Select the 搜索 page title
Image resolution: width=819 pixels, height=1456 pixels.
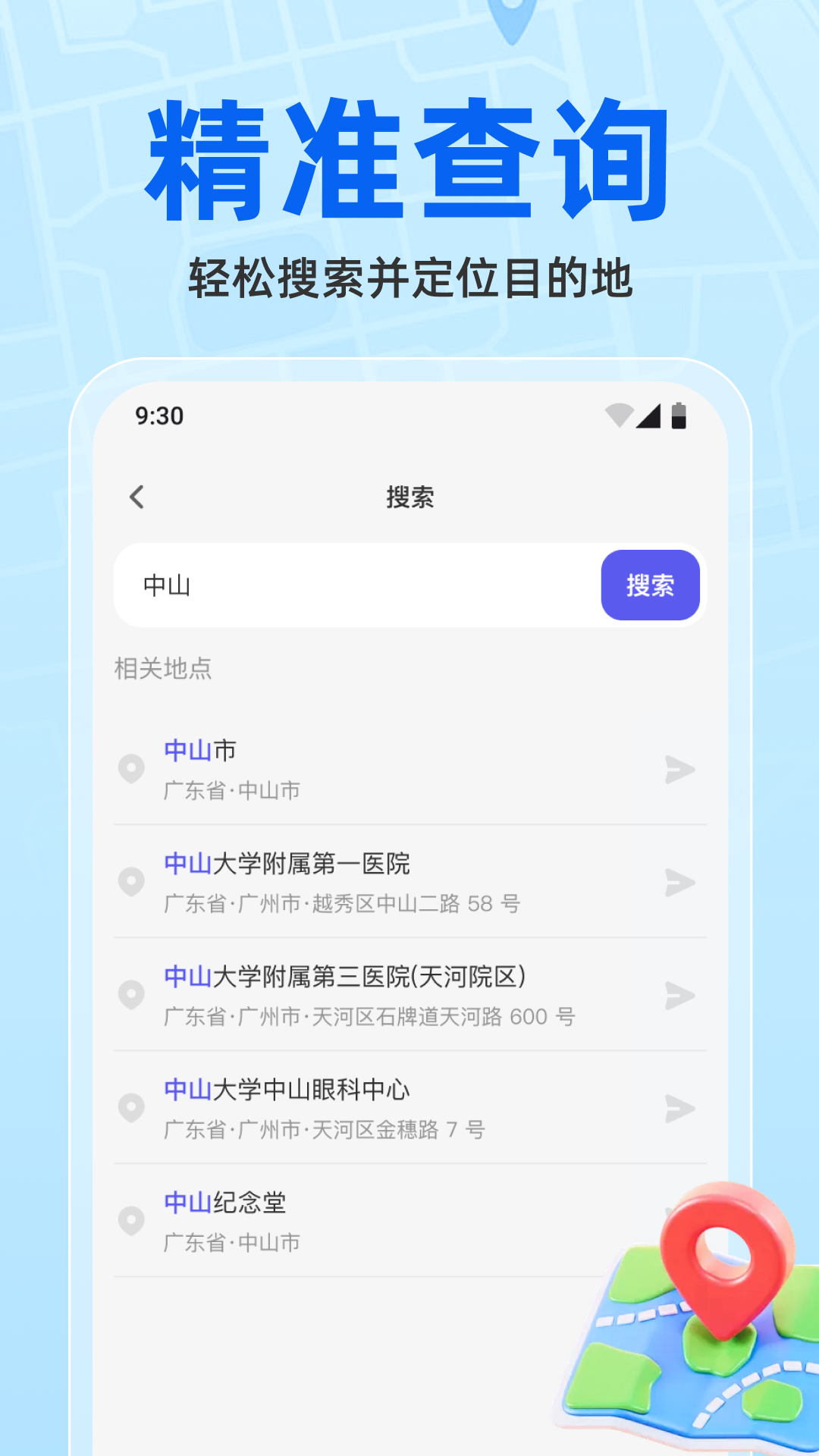pos(409,497)
